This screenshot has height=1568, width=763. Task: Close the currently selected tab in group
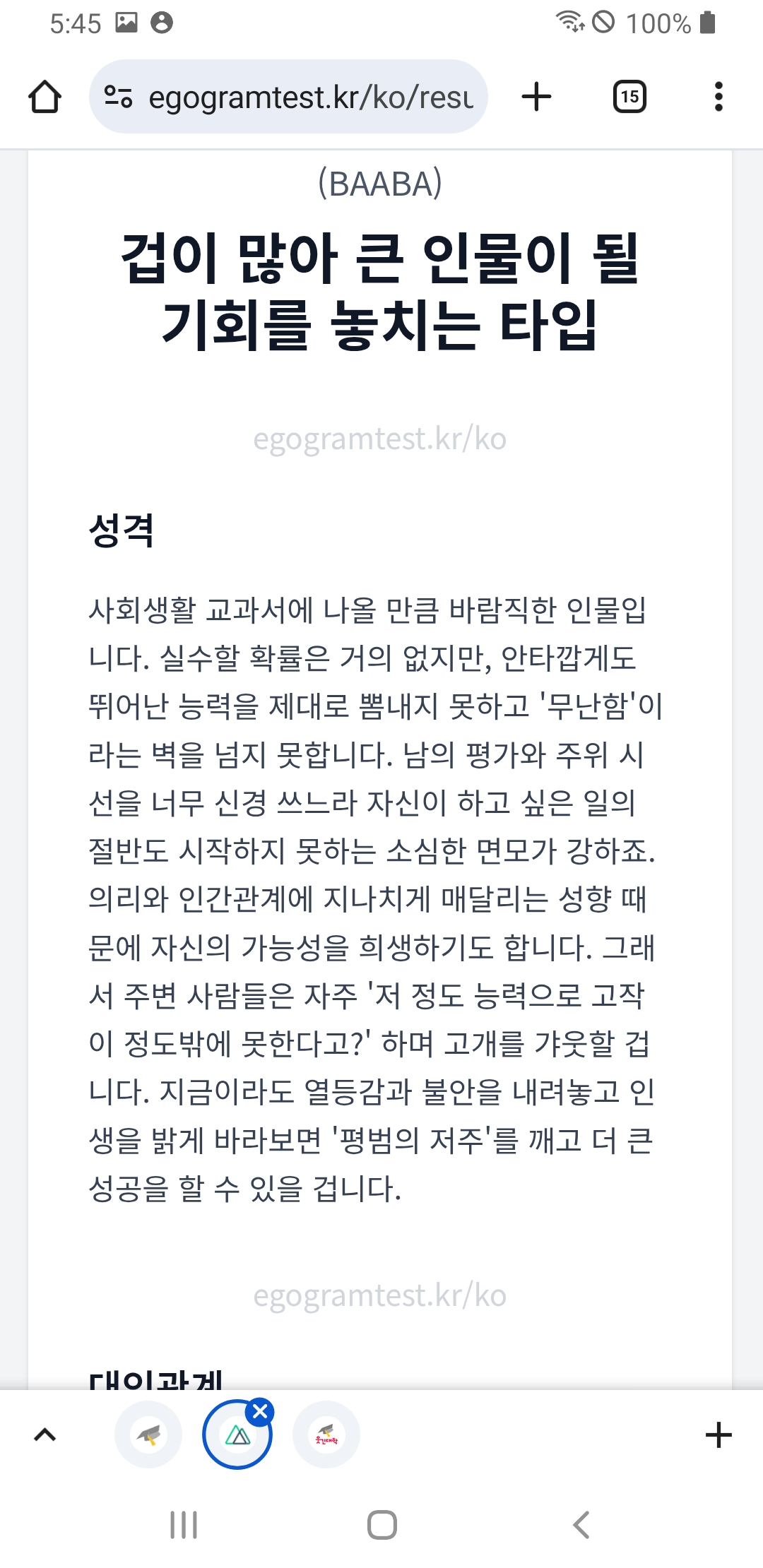tap(260, 1411)
